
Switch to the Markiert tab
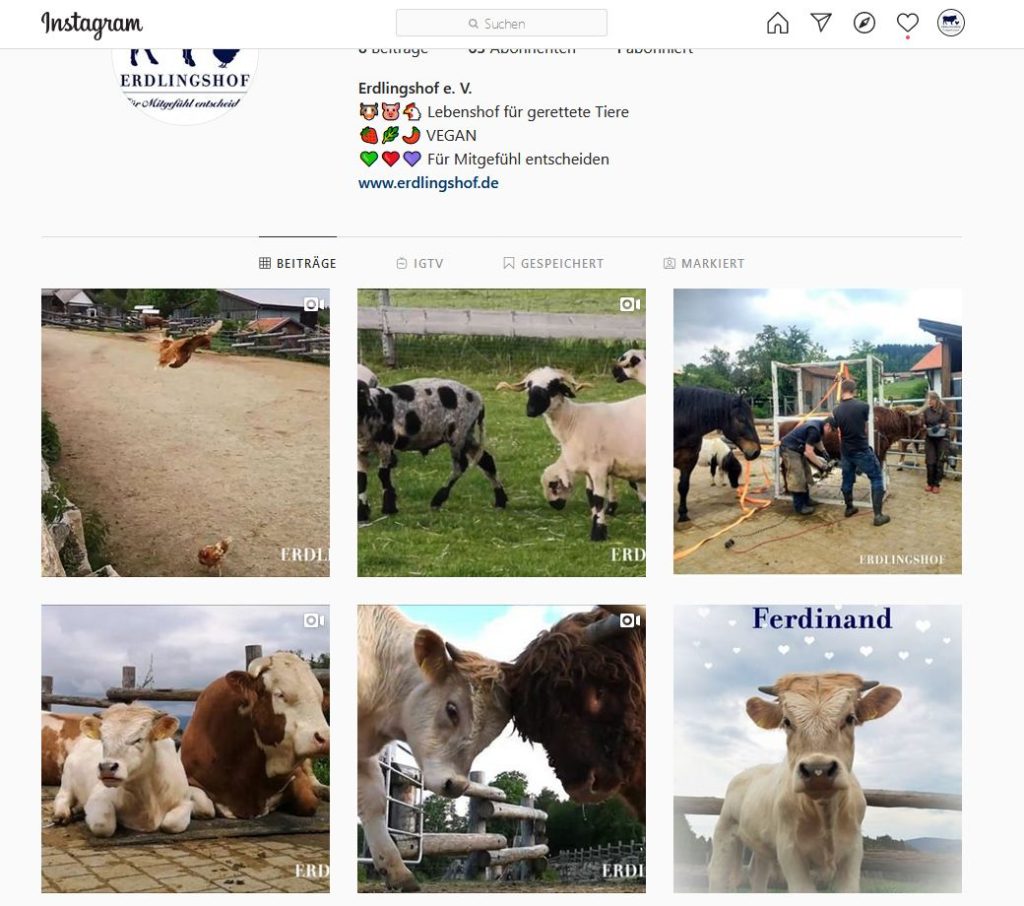tap(704, 263)
